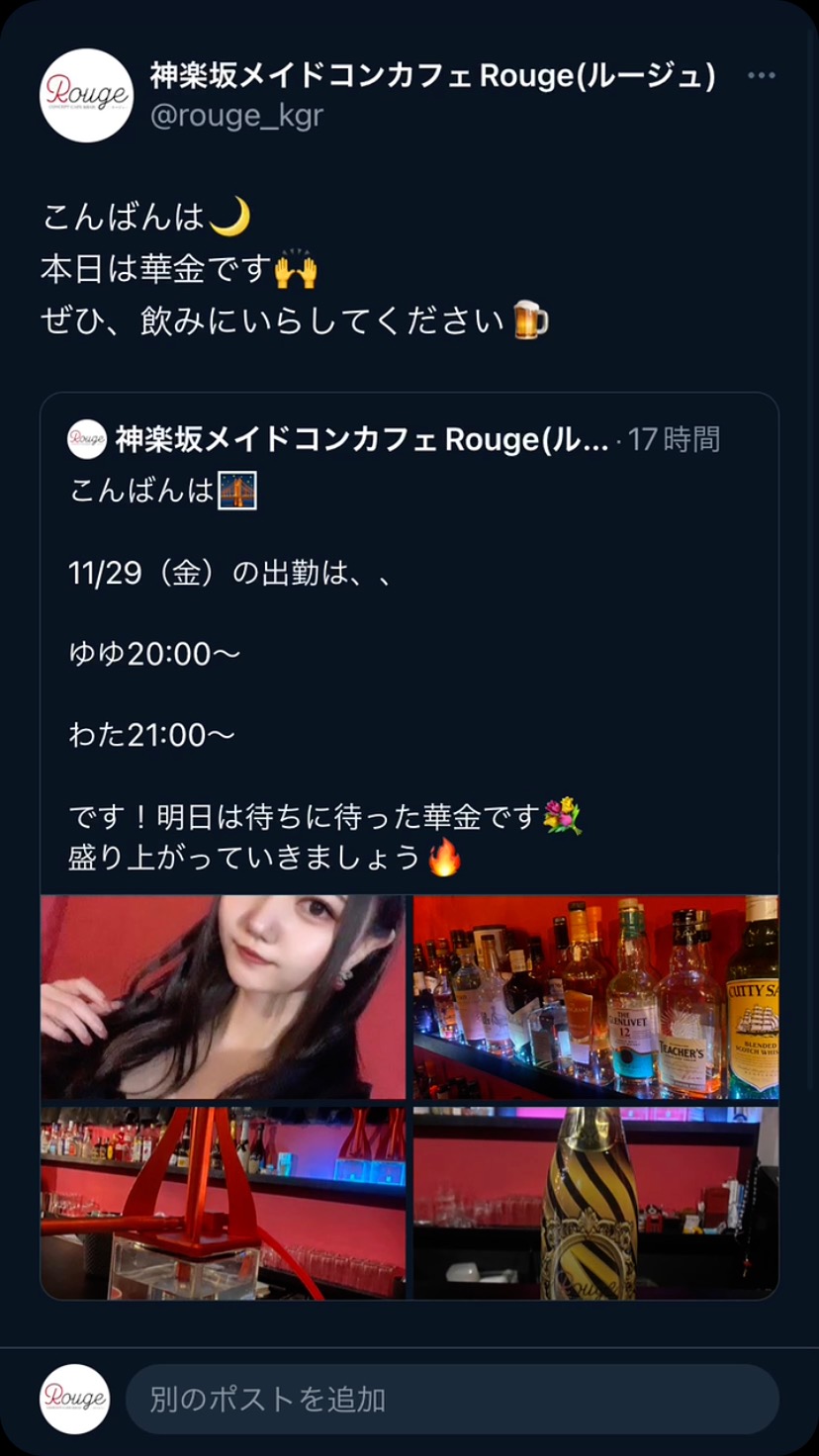View the photo of the girl
The width and height of the screenshot is (819, 1456).
(223, 997)
